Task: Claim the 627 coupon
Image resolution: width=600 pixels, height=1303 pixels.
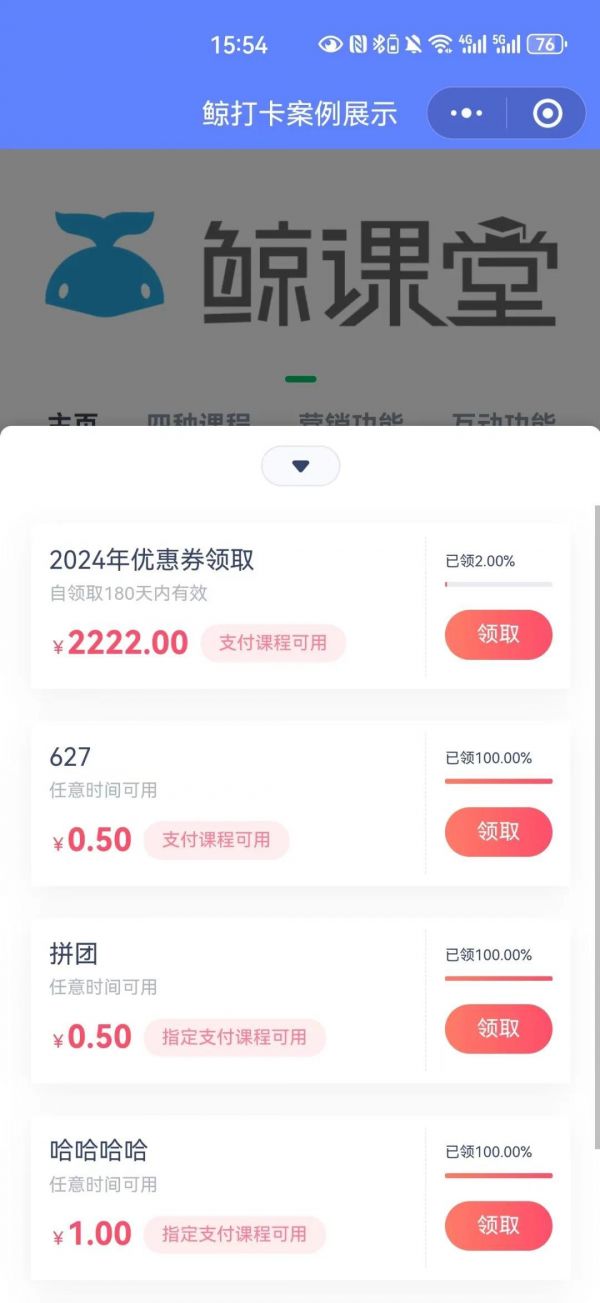Action: point(498,831)
